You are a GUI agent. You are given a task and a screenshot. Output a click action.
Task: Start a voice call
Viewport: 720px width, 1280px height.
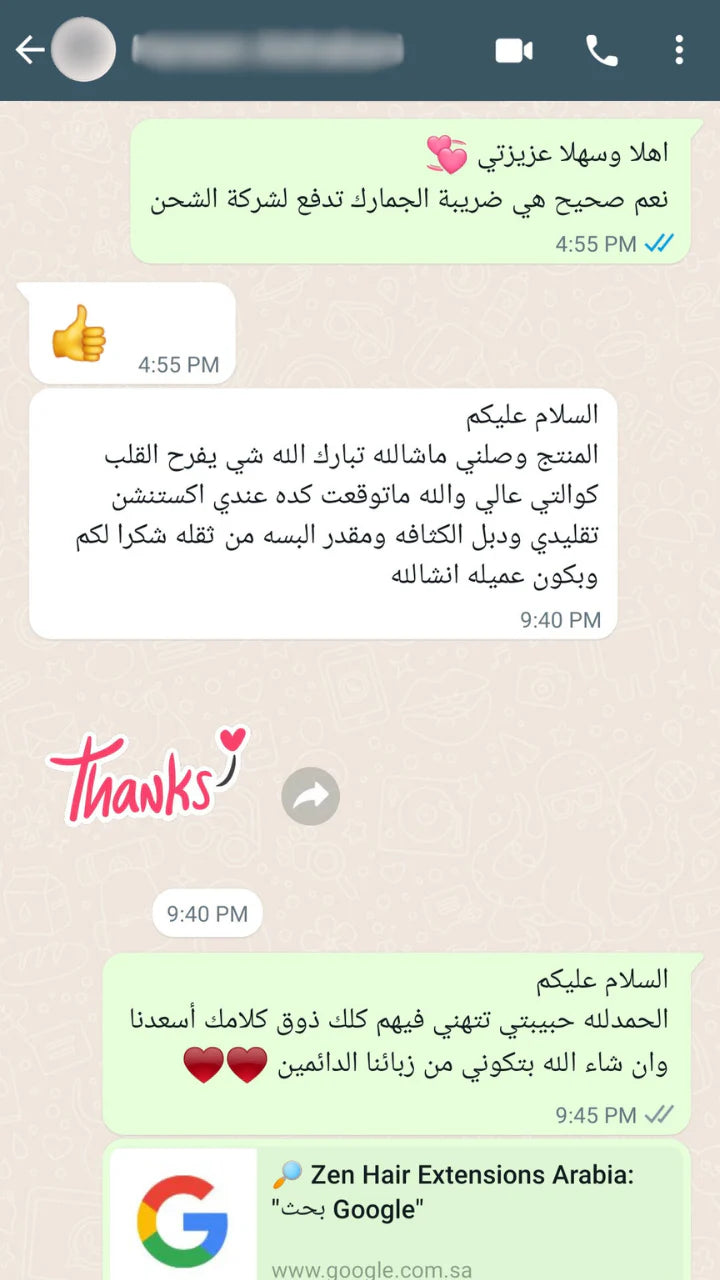click(601, 50)
